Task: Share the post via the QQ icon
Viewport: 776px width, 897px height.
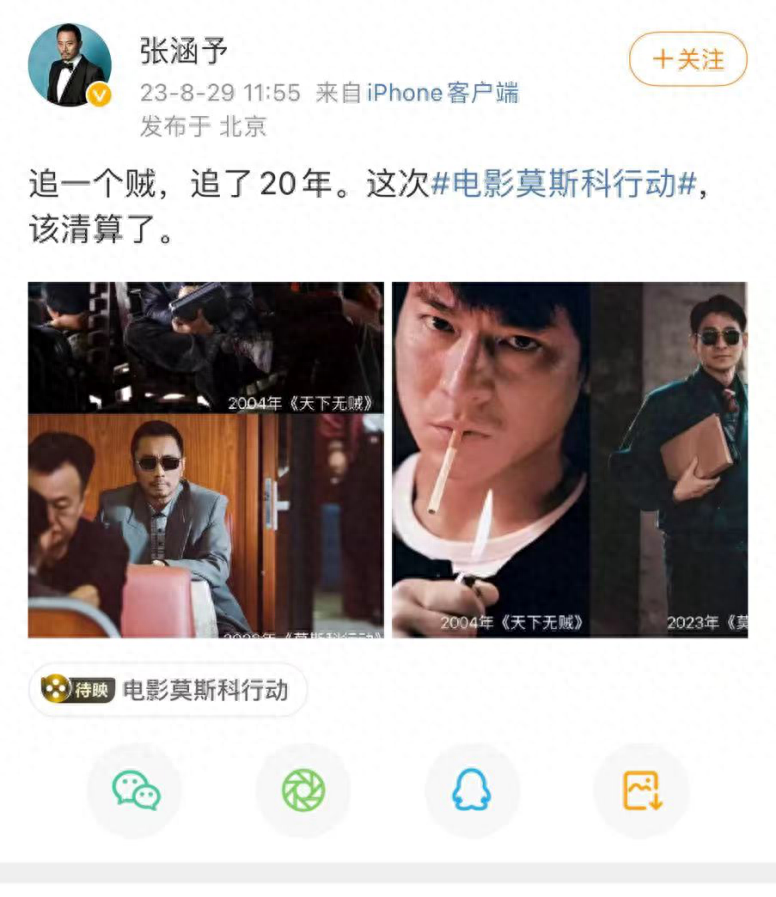Action: click(x=472, y=790)
